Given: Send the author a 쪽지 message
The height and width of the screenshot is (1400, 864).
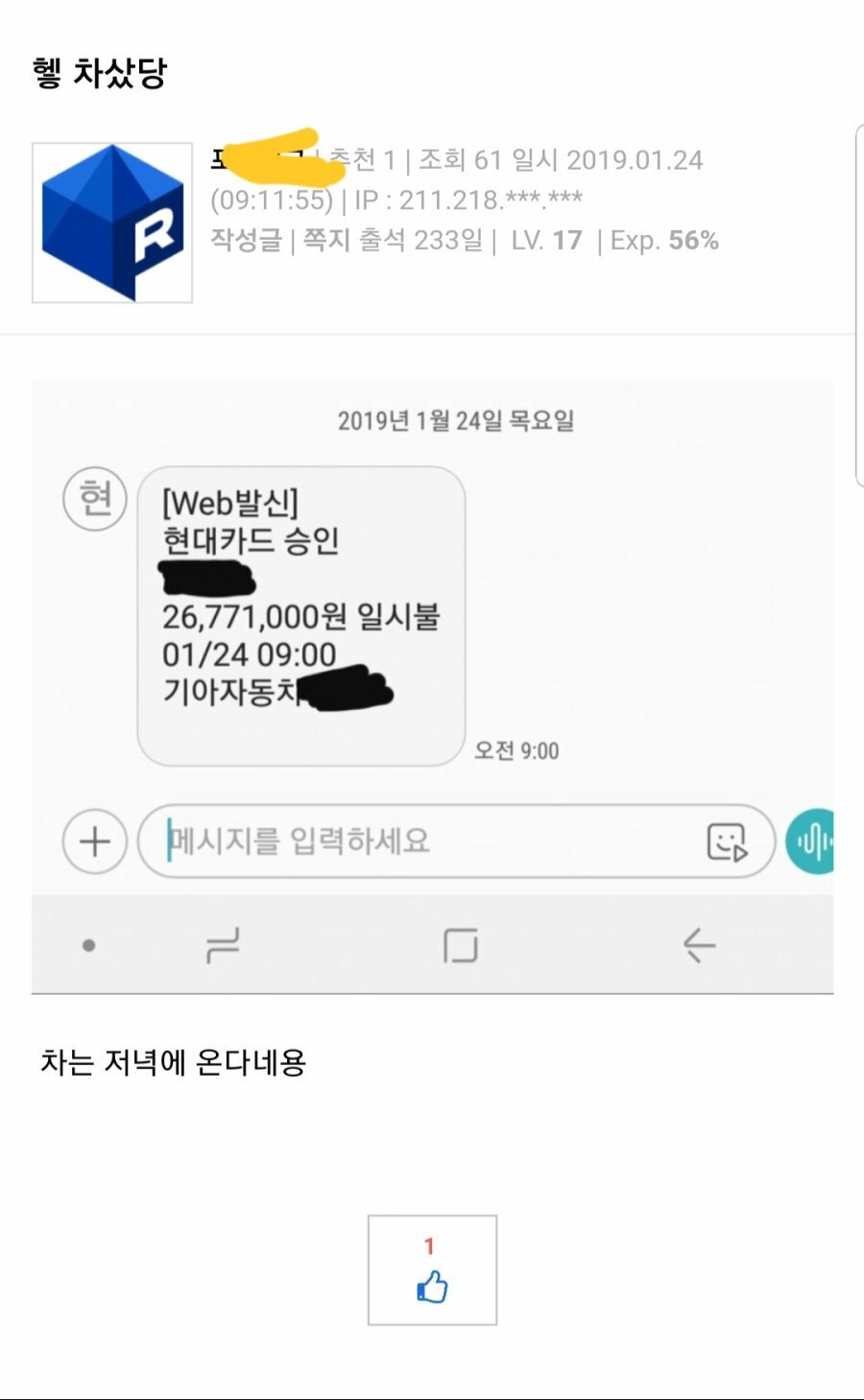Looking at the screenshot, I should (326, 240).
